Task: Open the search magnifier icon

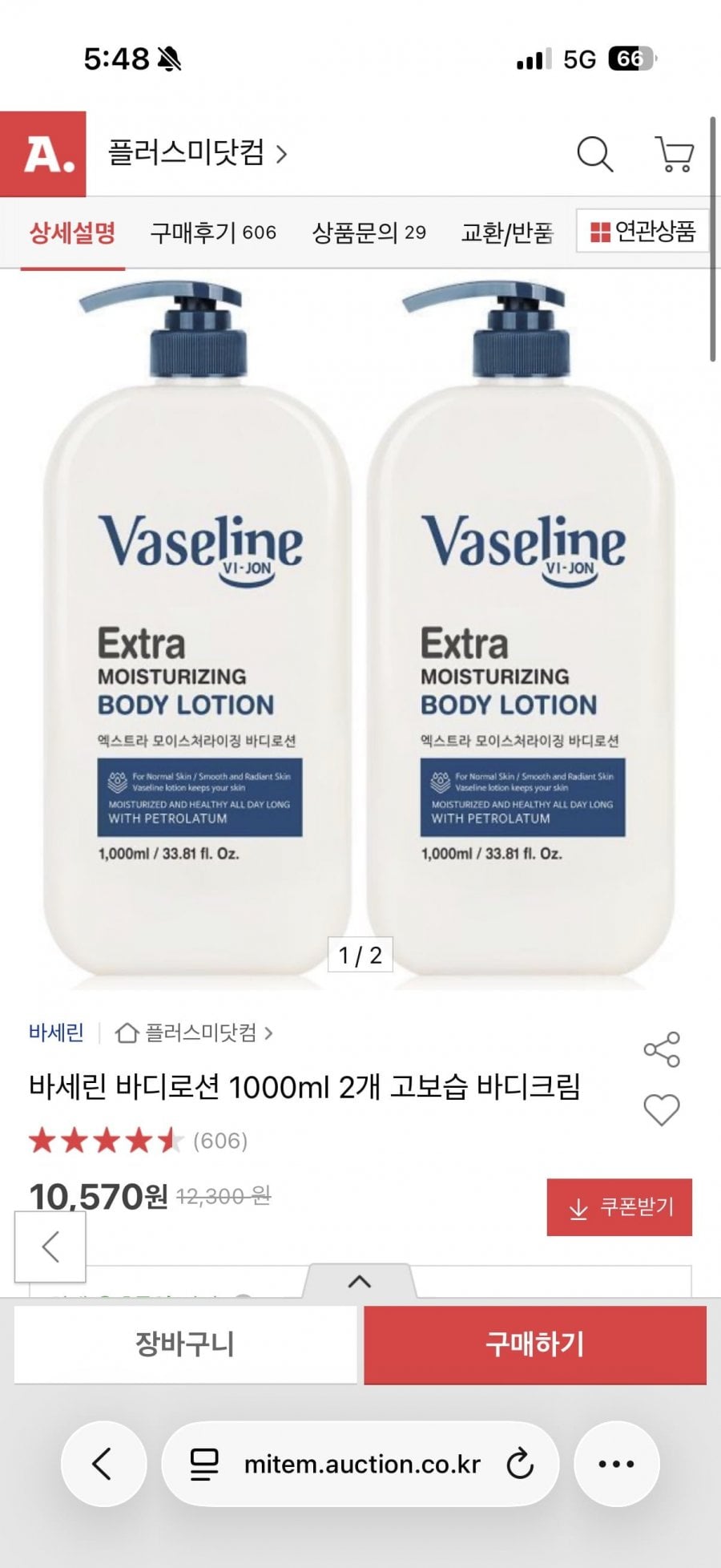Action: coord(594,153)
